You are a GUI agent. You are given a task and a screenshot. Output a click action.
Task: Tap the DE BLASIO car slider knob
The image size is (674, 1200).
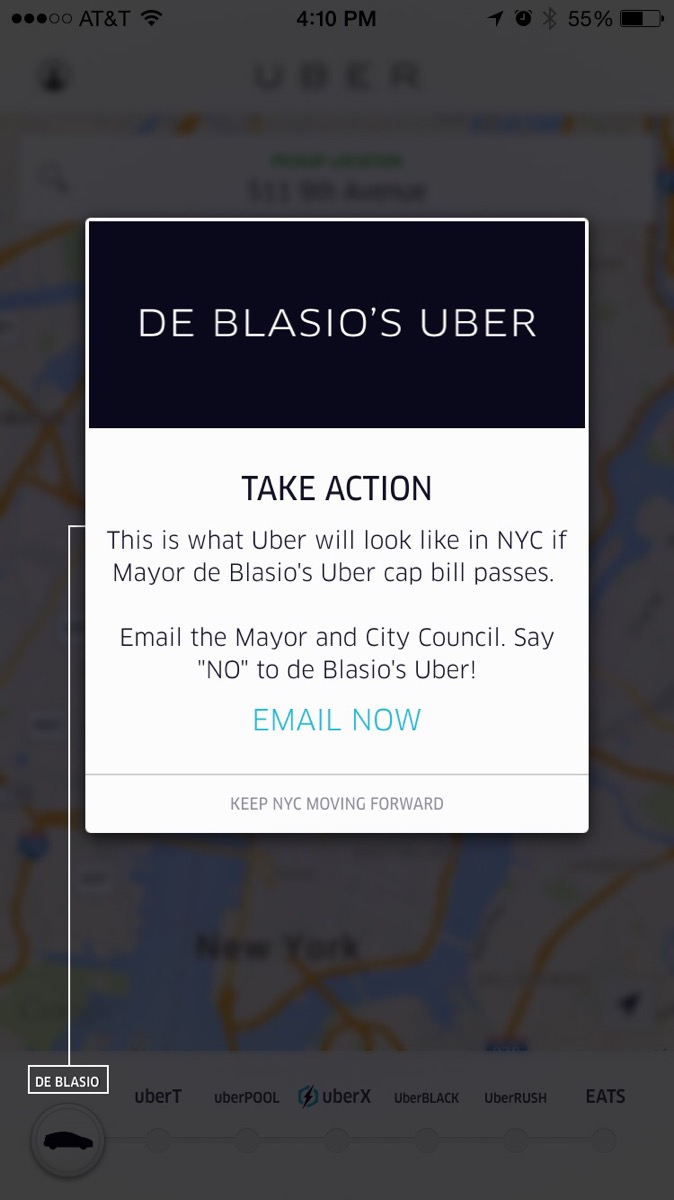pyautogui.click(x=68, y=1141)
